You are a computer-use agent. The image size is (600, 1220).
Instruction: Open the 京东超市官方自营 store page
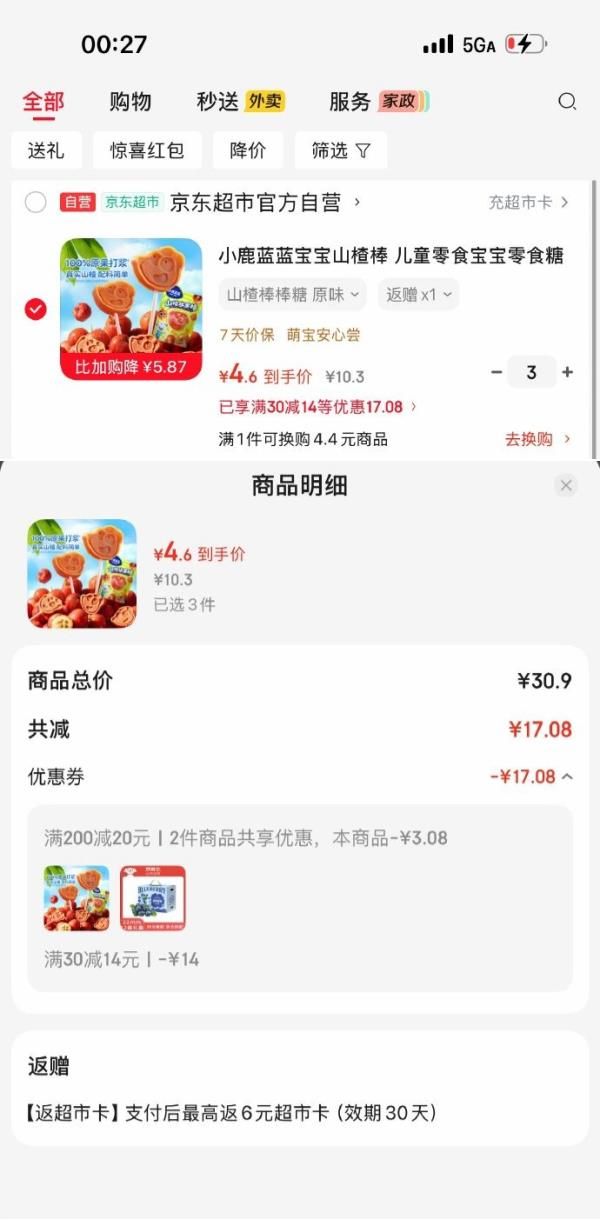(x=265, y=202)
